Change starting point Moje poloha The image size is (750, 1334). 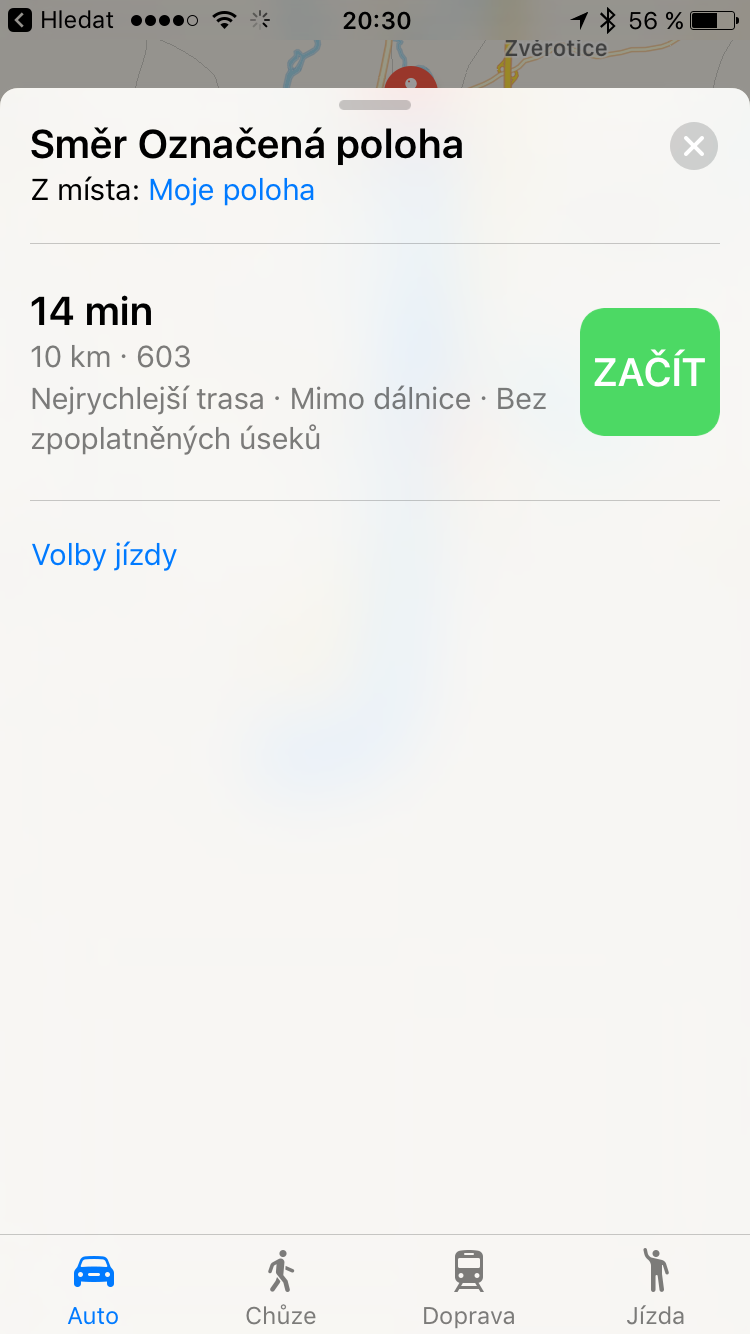tap(231, 190)
